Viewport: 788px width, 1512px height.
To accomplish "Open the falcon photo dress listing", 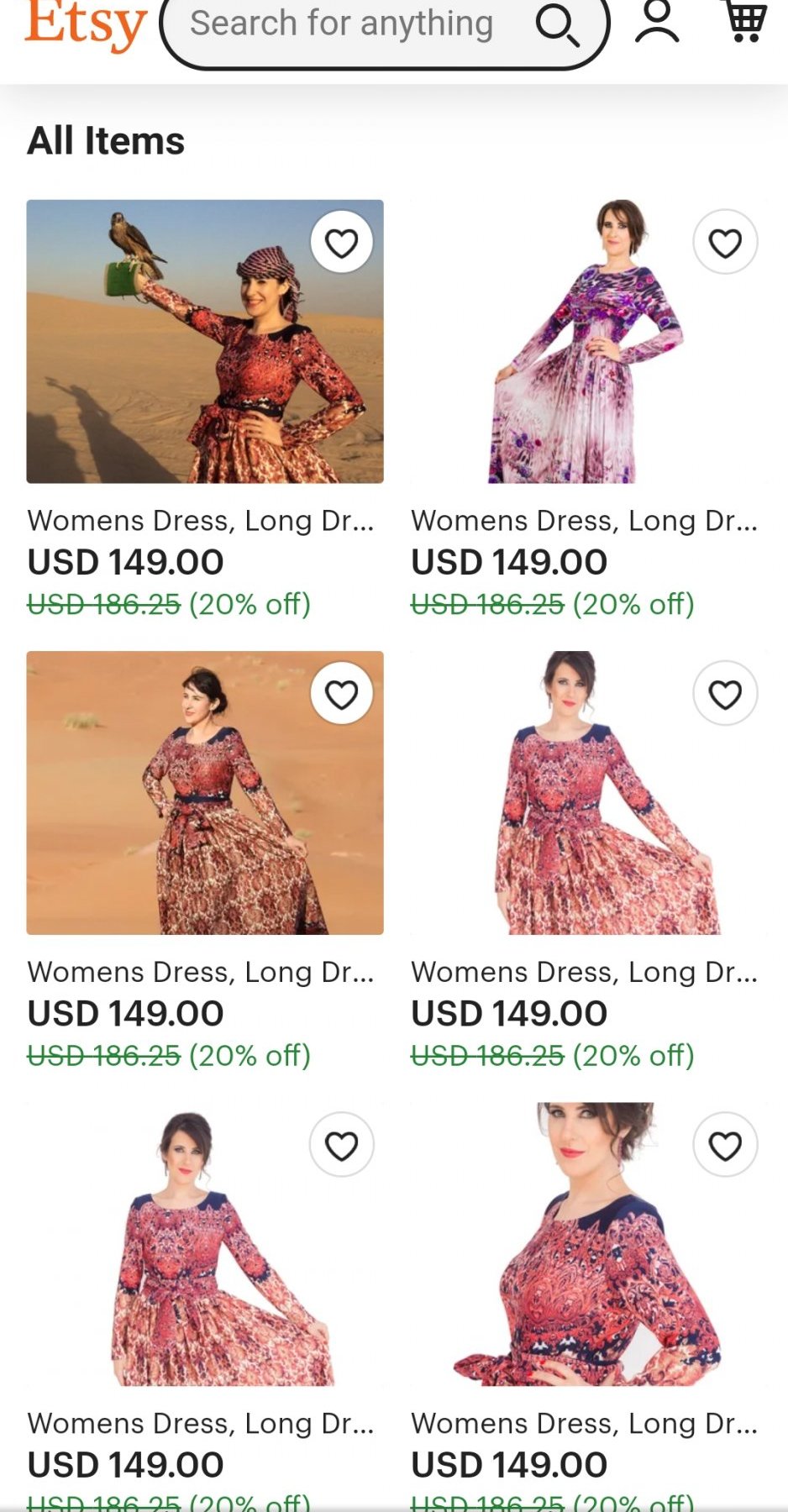I will point(205,341).
